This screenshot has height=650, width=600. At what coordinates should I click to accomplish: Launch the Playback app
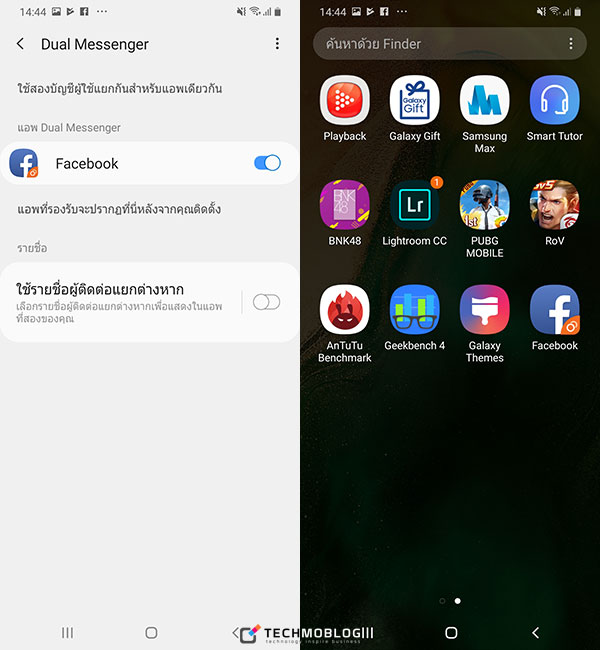coord(345,101)
